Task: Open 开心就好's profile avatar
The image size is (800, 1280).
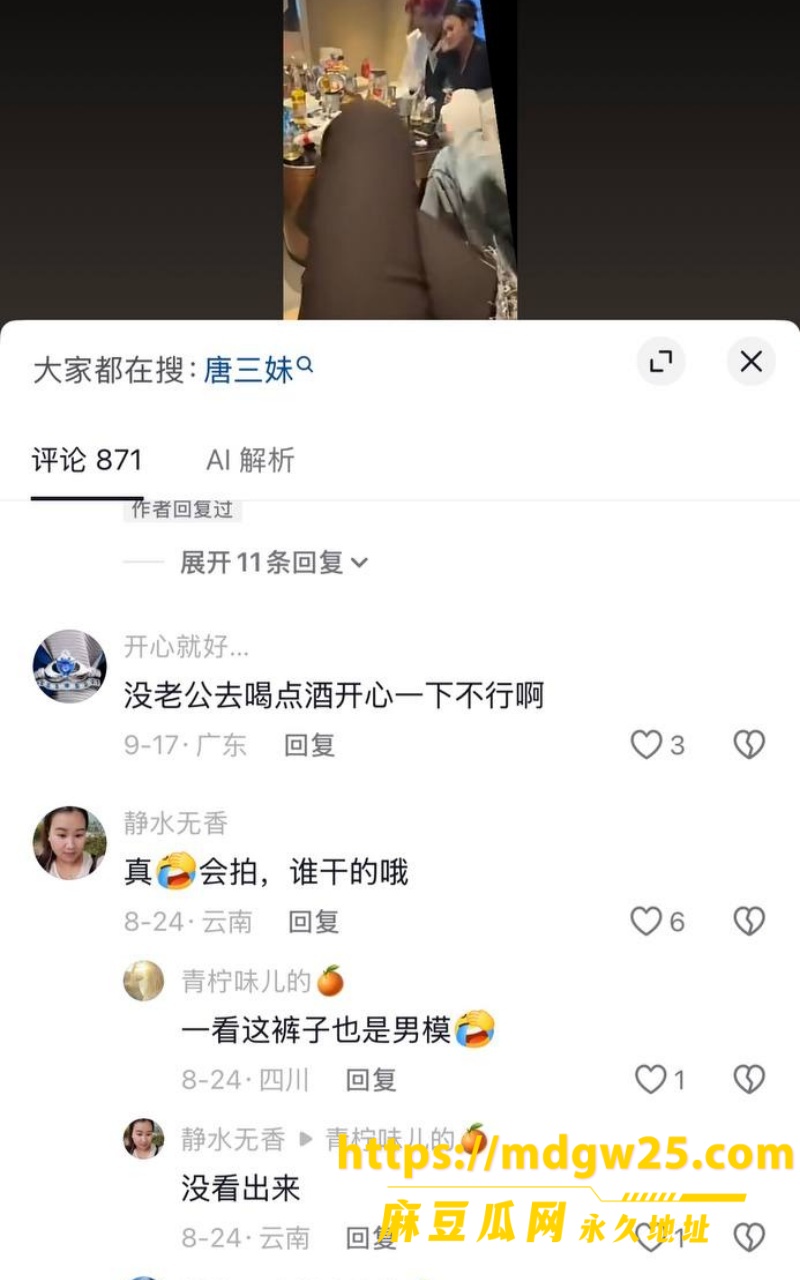Action: (69, 666)
